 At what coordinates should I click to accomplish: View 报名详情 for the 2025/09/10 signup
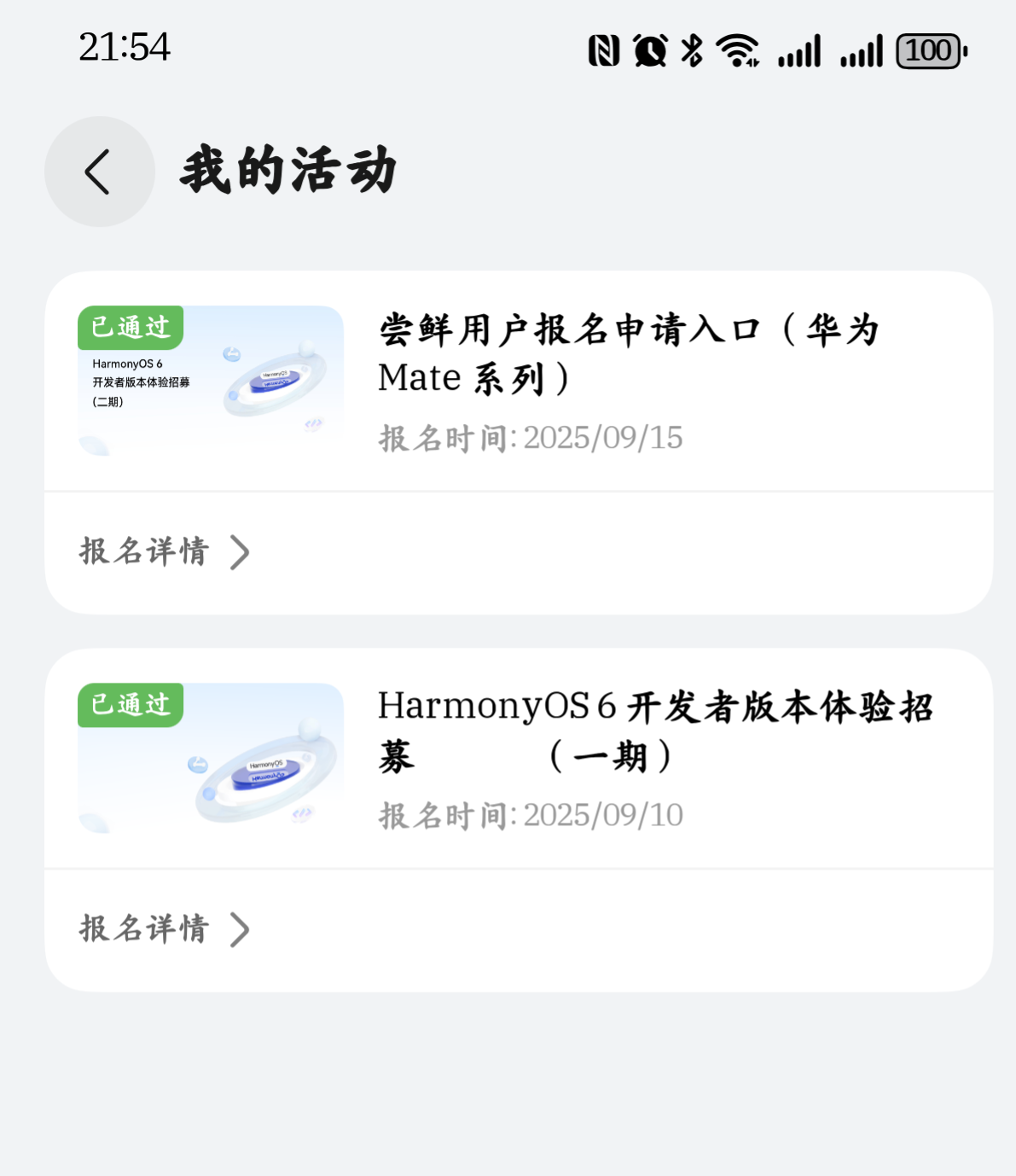[164, 929]
